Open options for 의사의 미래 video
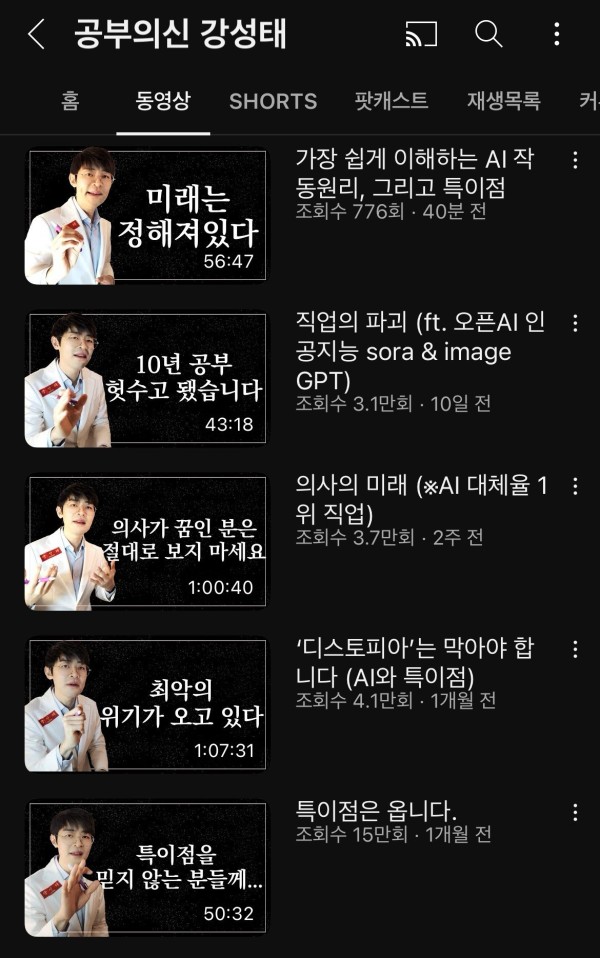Screen dimensions: 600x958 575,486
